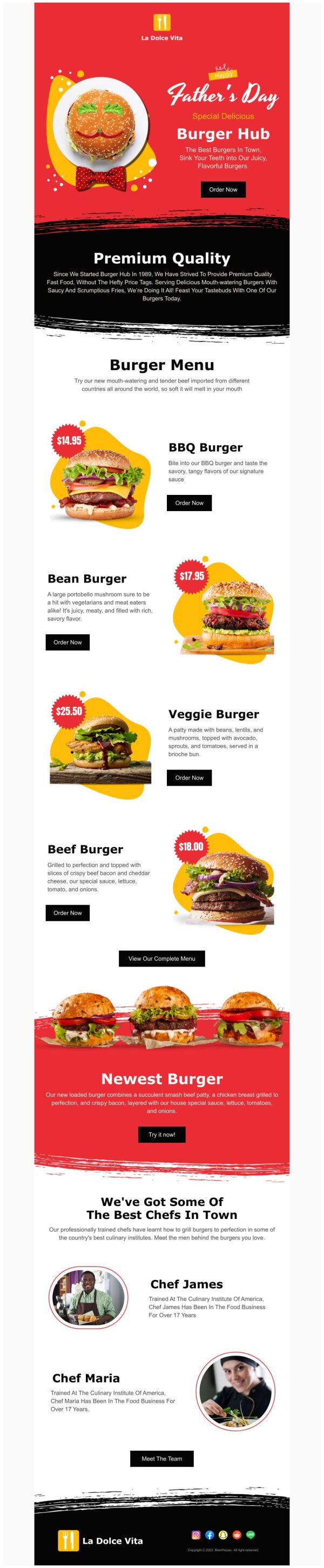Visit the Facebook page from the footer
Image resolution: width=324 pixels, height=1568 pixels.
(x=210, y=1535)
